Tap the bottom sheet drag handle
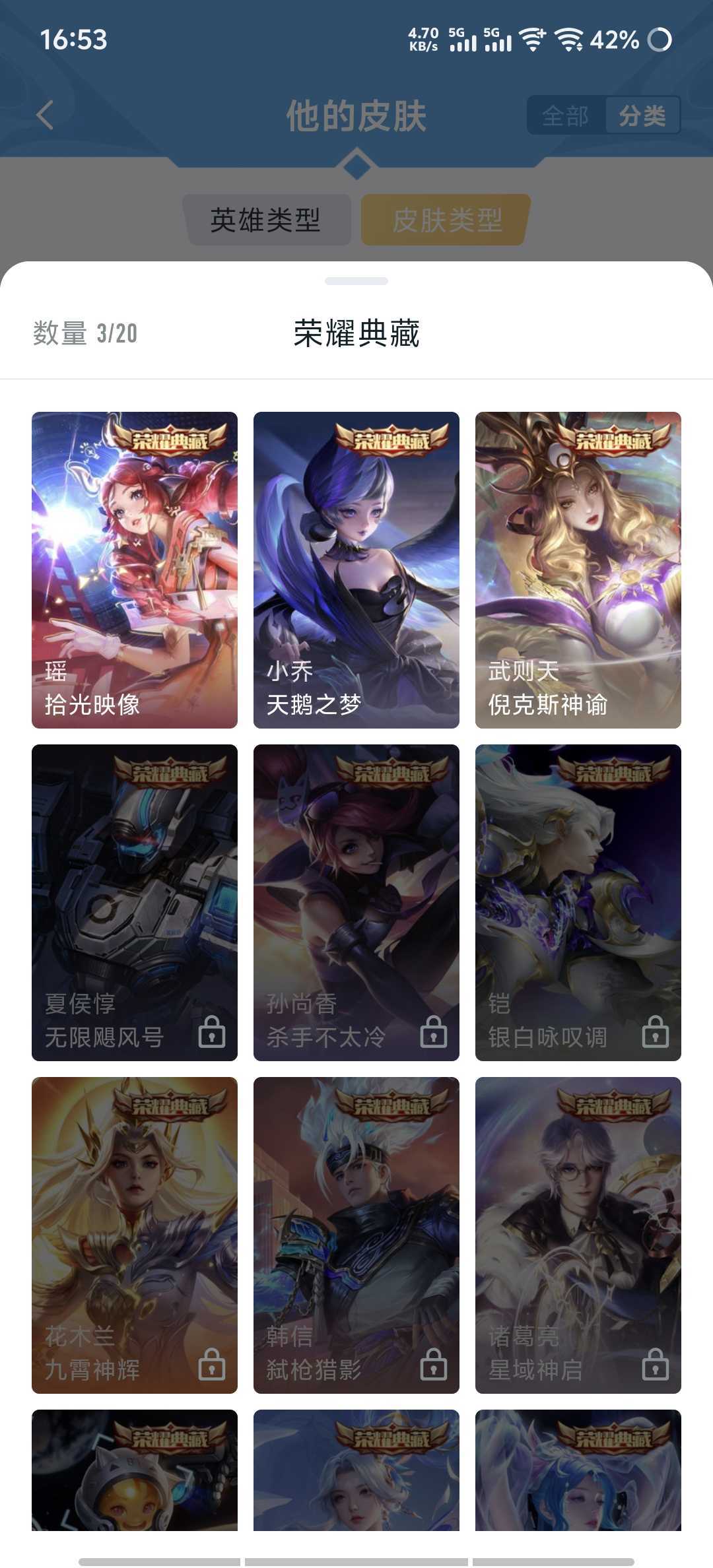This screenshot has height=1568, width=713. coord(356,281)
